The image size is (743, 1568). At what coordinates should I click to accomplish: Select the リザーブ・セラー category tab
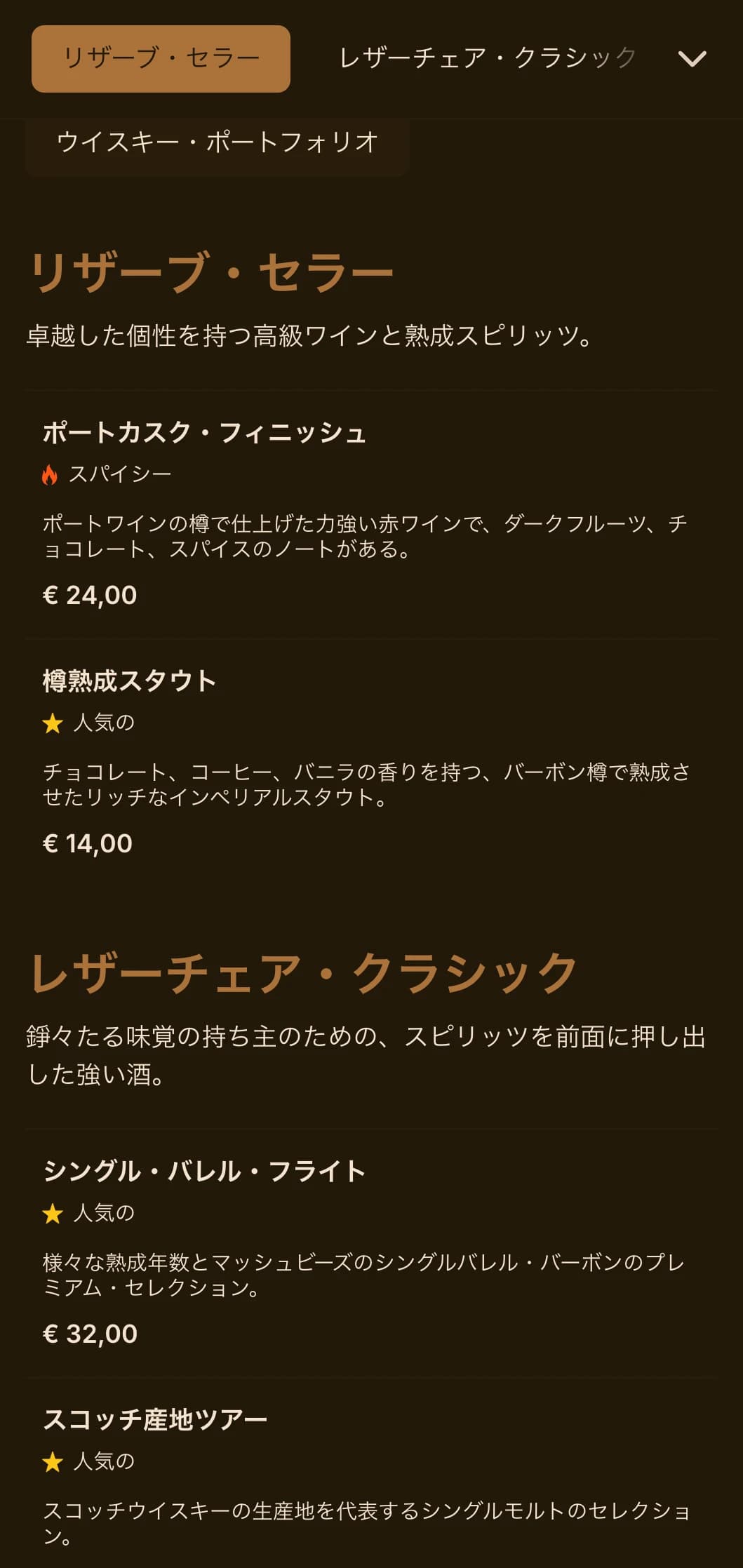click(x=161, y=59)
